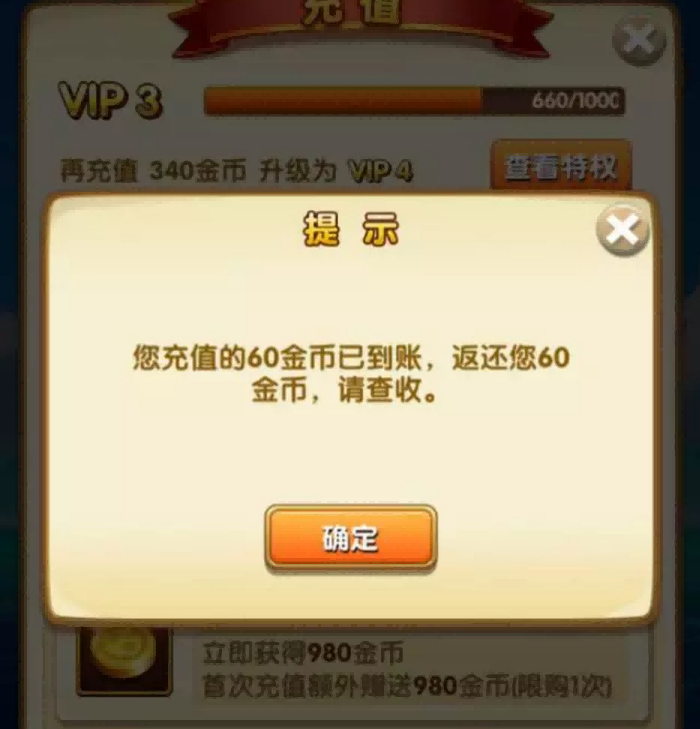Close the 提示 dialog
700x729 pixels.
click(622, 232)
